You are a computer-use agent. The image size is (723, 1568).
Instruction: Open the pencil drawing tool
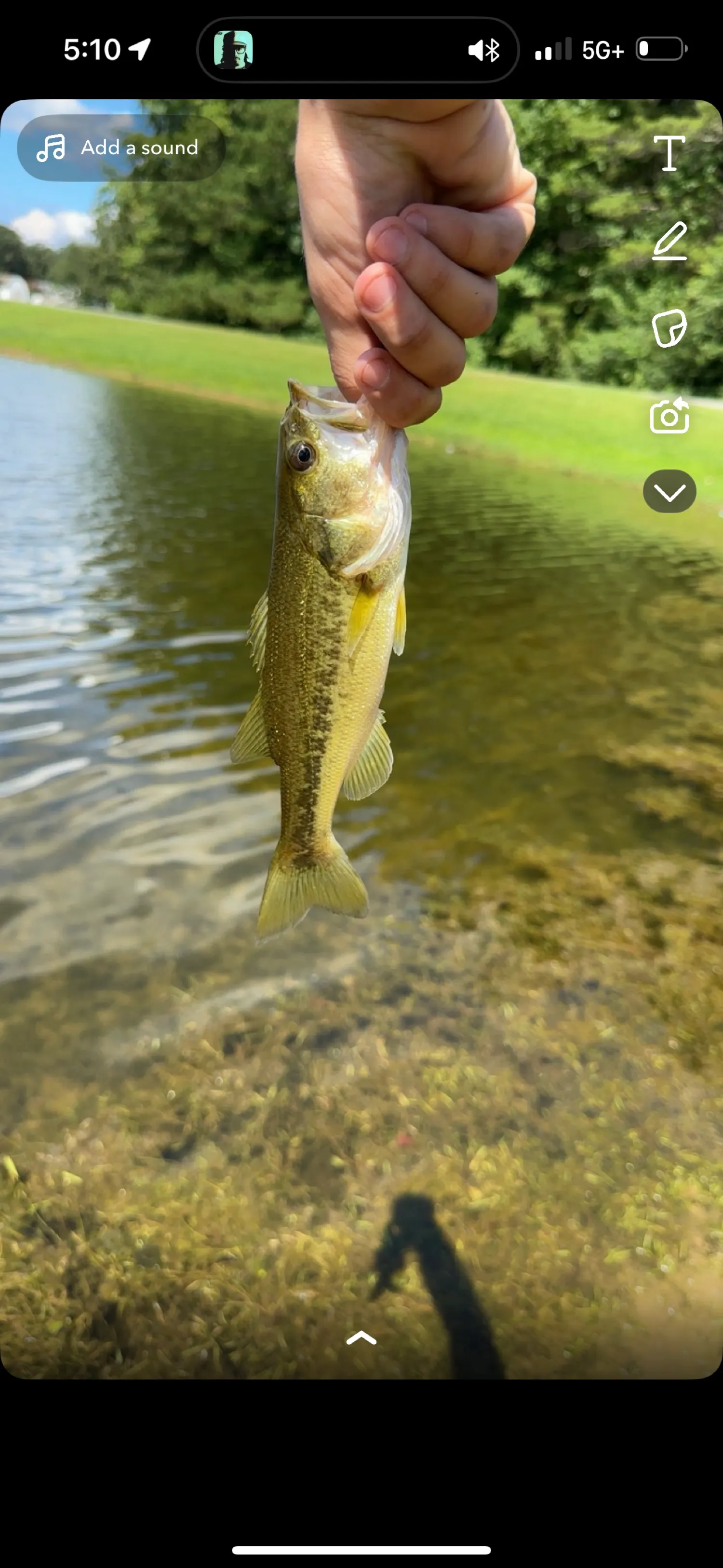click(x=669, y=241)
